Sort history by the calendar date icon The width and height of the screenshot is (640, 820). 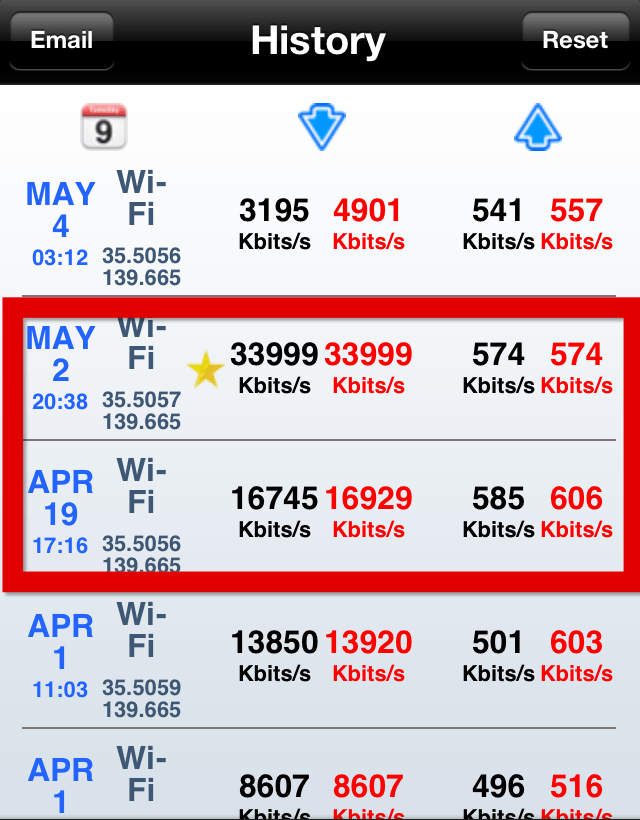pos(104,127)
